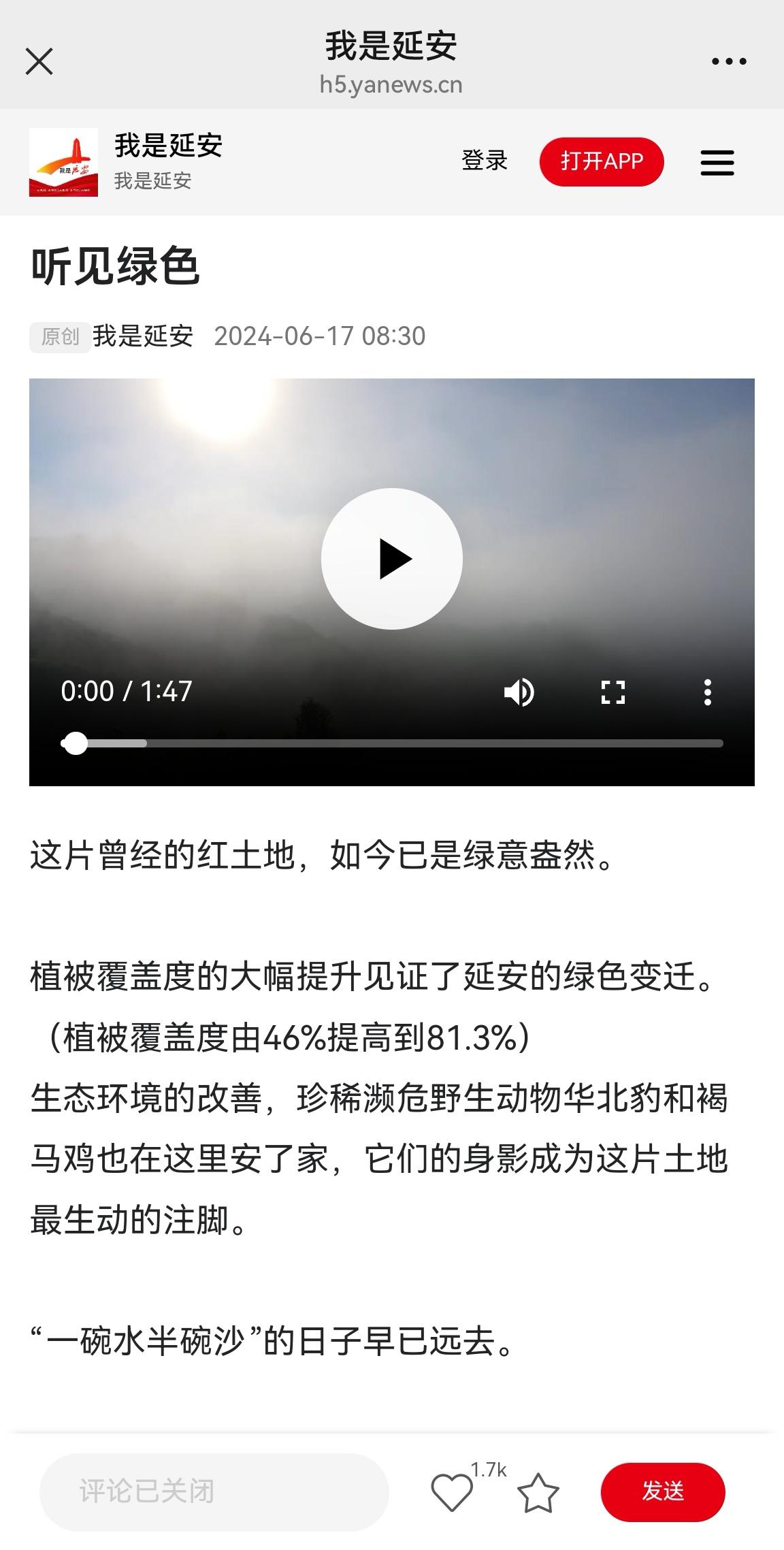Open the hamburger menu

coord(717,163)
